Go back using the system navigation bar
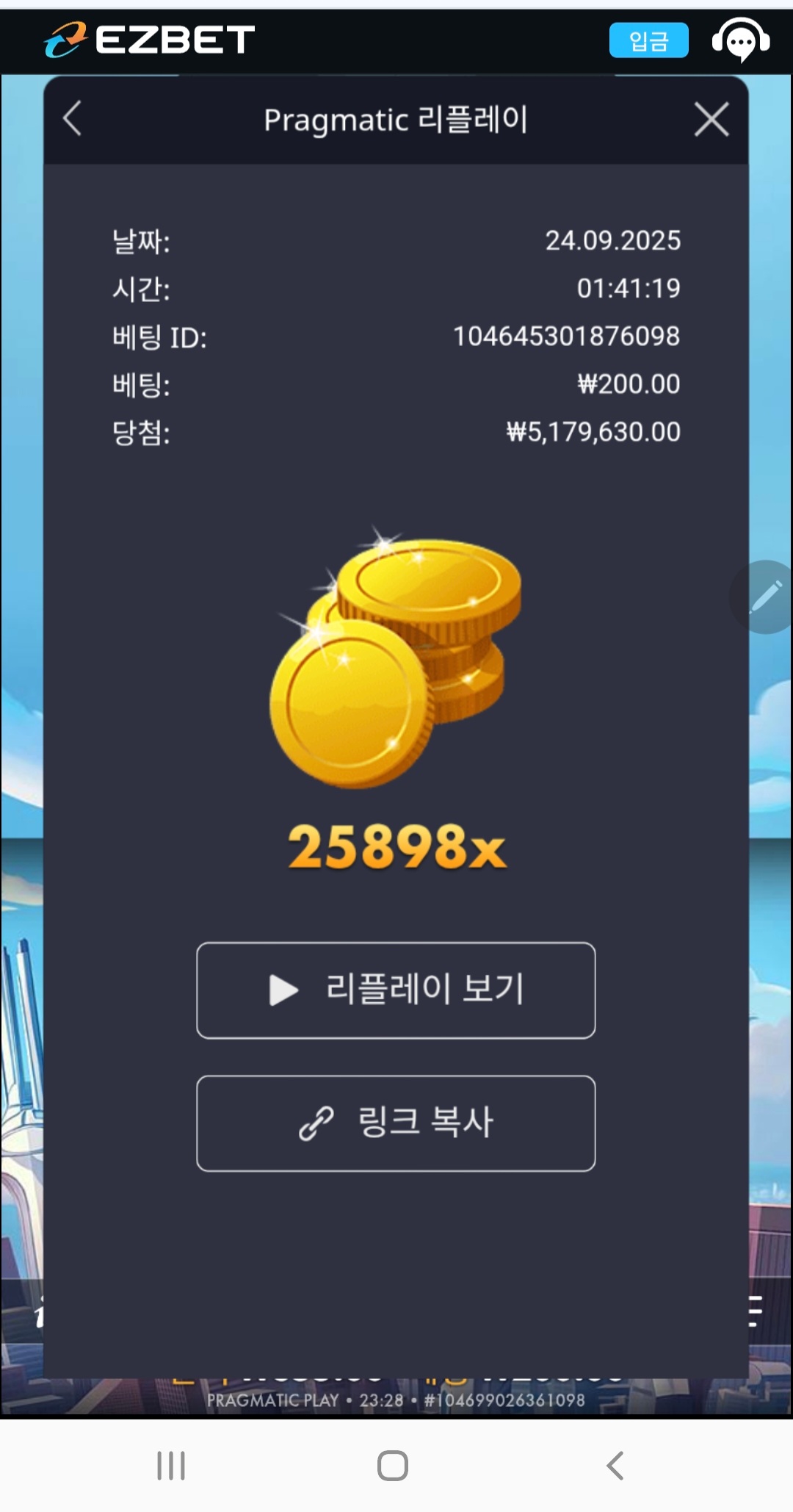Screen dimensions: 793x1512 tap(615, 1465)
